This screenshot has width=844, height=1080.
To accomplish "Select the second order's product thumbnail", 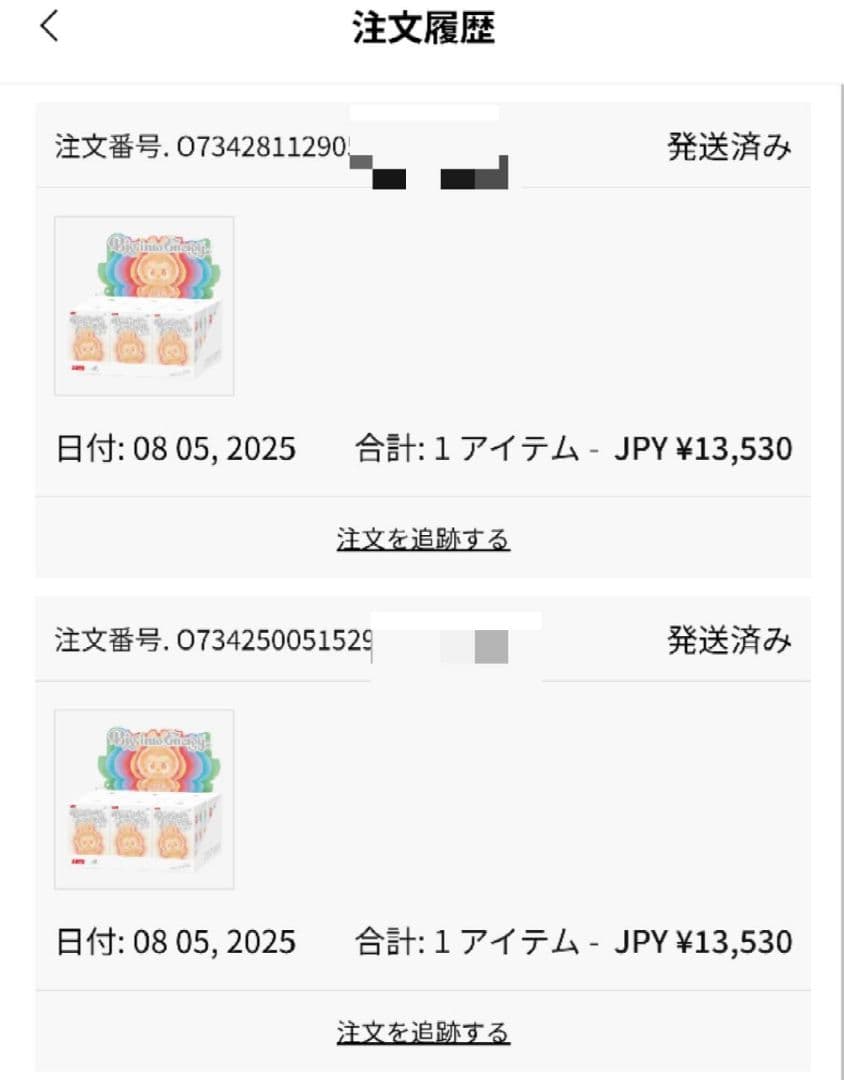I will [144, 800].
